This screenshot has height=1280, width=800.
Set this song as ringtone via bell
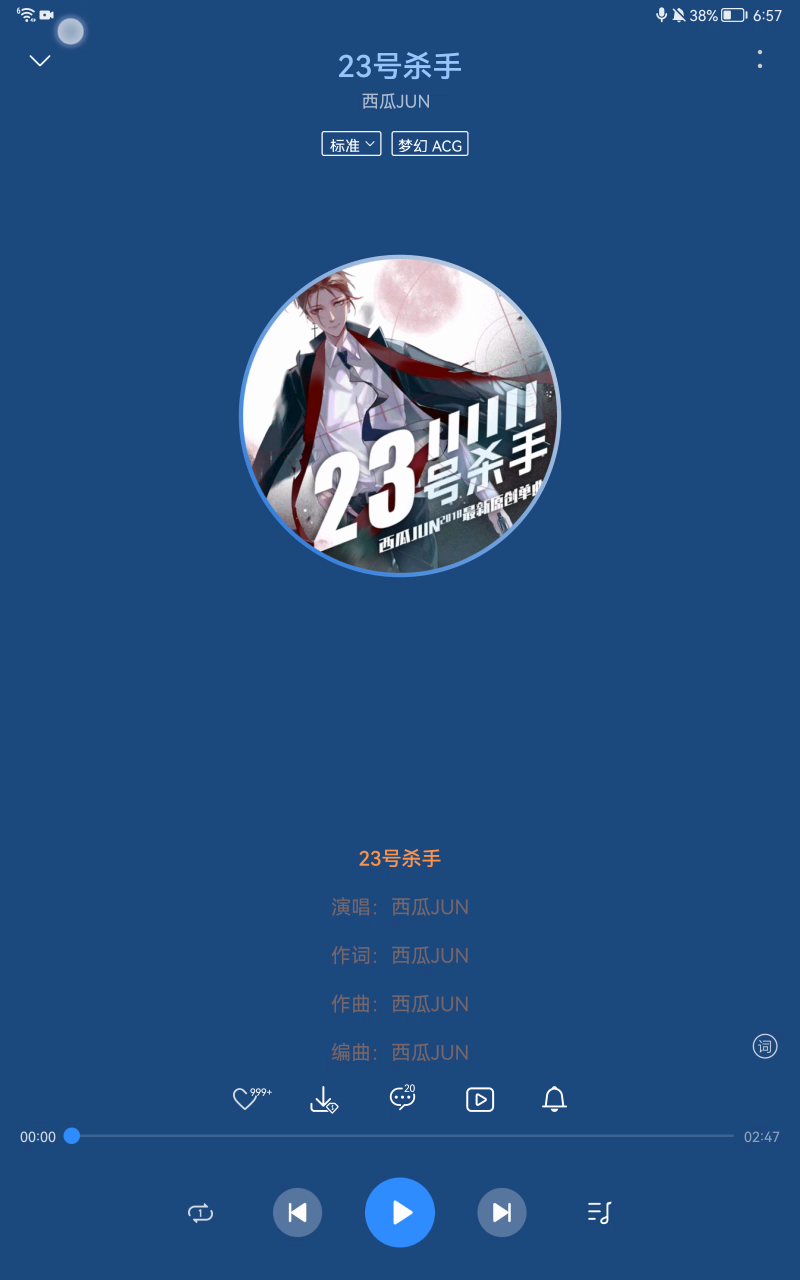pos(554,1099)
